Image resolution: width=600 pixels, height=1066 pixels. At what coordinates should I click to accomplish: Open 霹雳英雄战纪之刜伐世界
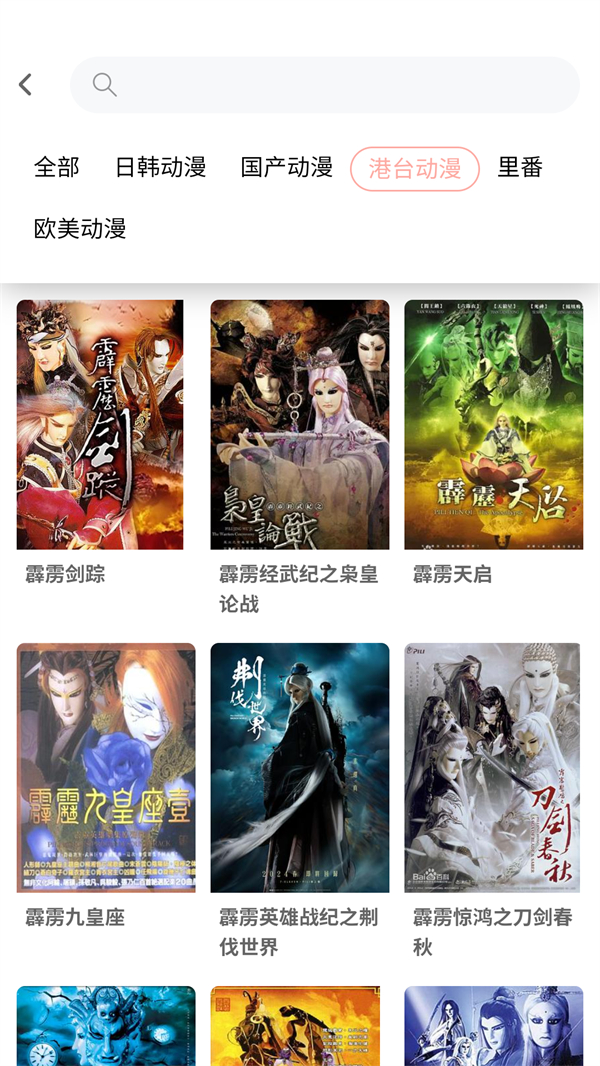point(299,767)
